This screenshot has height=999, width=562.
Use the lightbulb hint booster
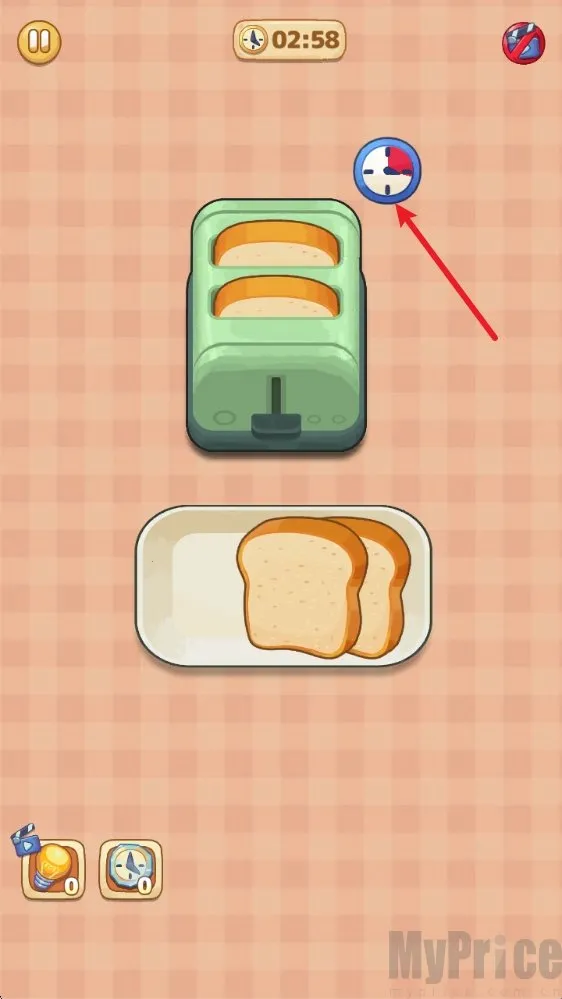coord(54,869)
